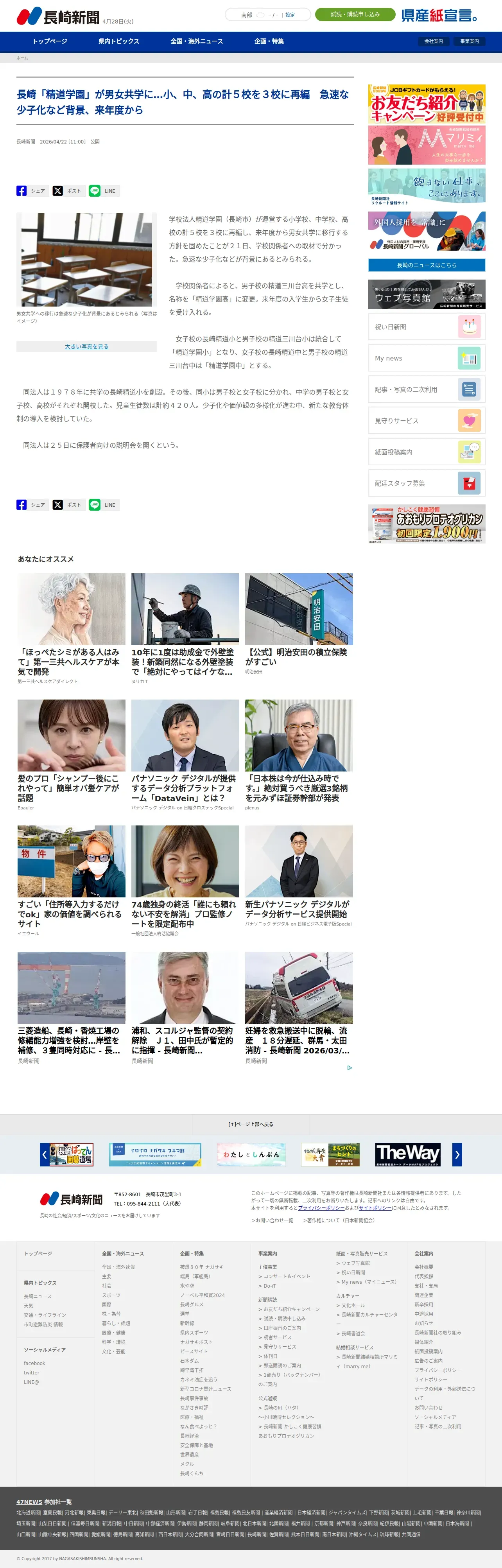Open the My news sidebar item
Image resolution: width=502 pixels, height=1568 pixels.
click(x=427, y=359)
